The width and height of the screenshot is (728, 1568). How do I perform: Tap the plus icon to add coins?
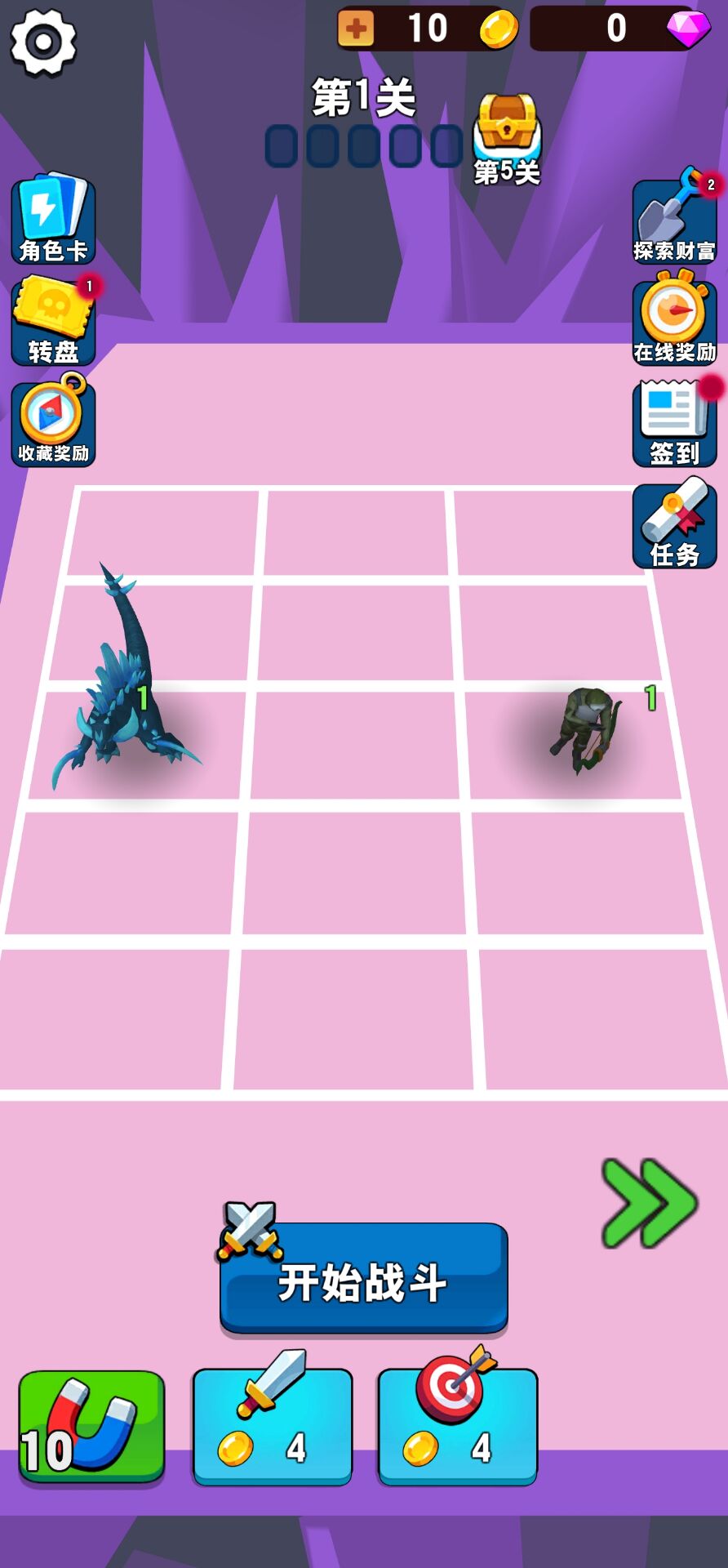click(356, 29)
